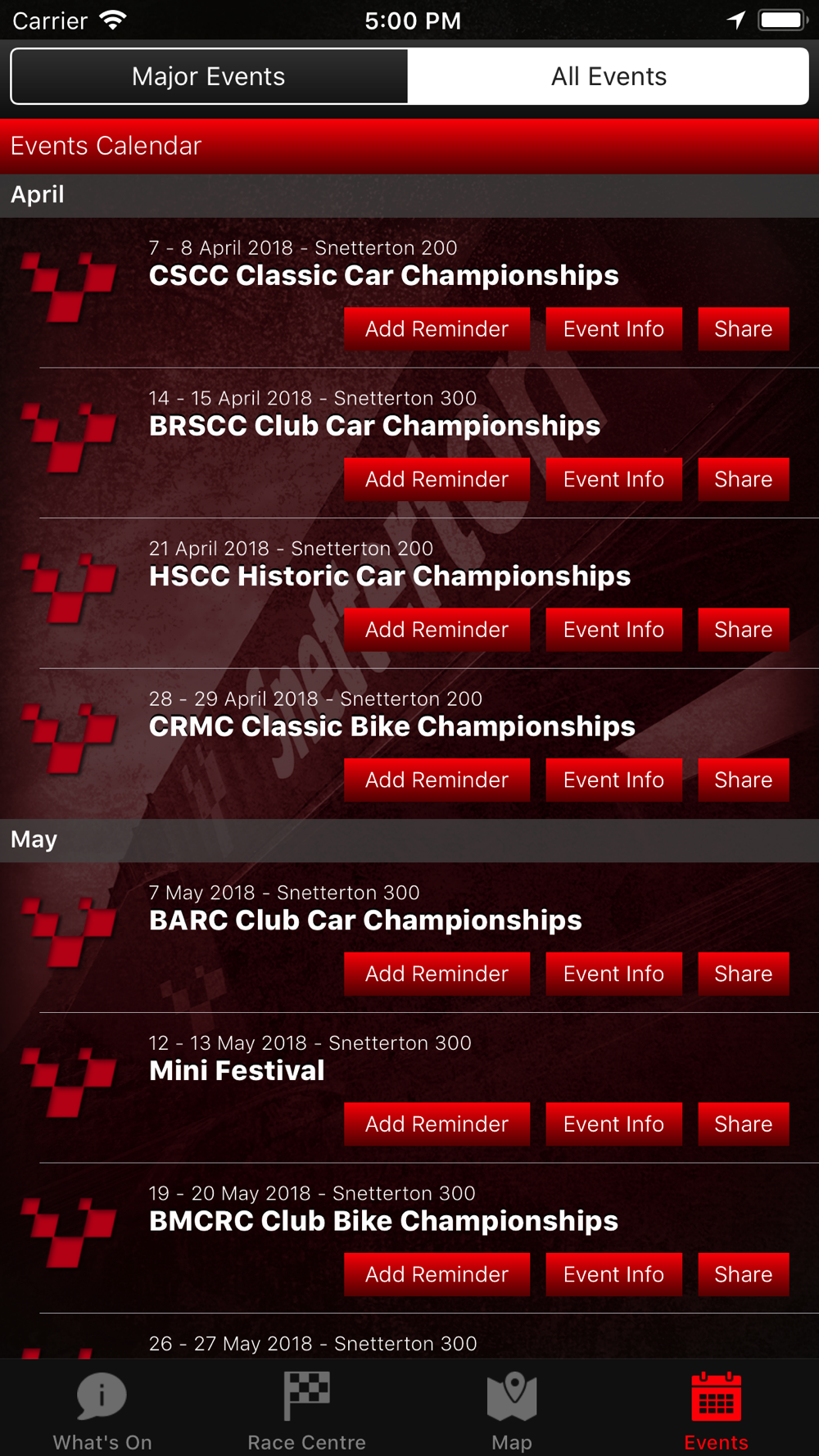Image resolution: width=819 pixels, height=1456 pixels.
Task: View Event Info for BRSCC Club Car Championships
Action: [x=613, y=479]
